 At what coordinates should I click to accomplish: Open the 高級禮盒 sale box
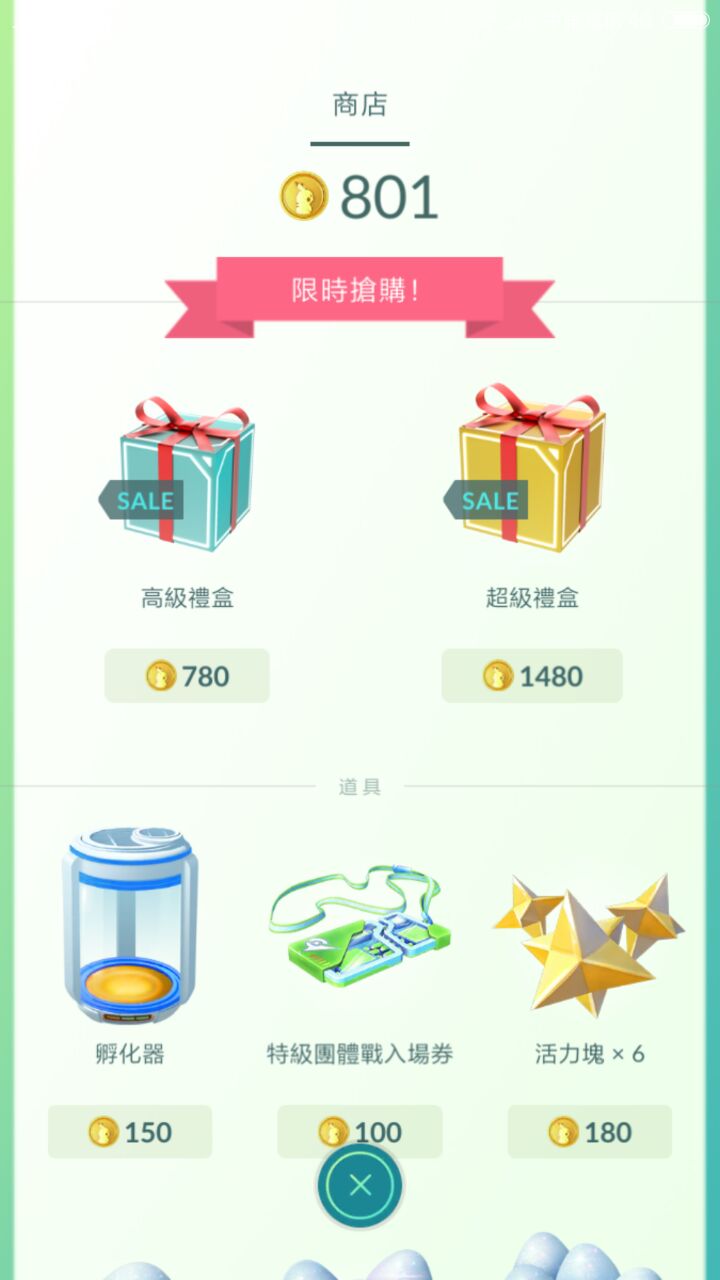tap(188, 470)
